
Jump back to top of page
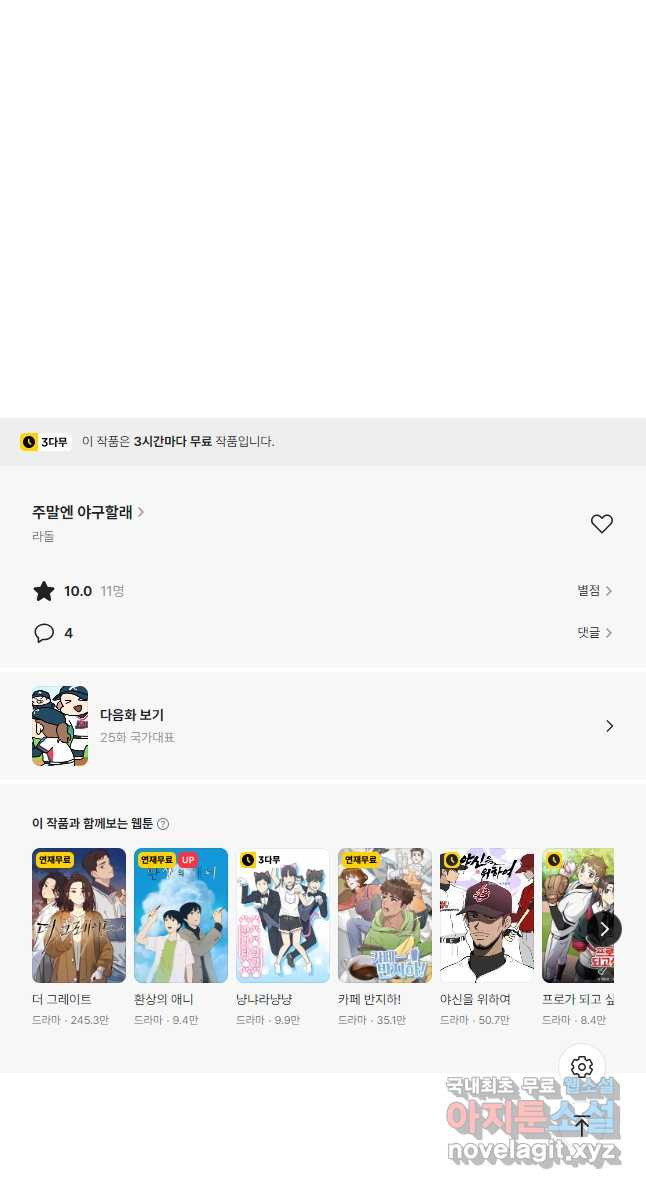[582, 1126]
